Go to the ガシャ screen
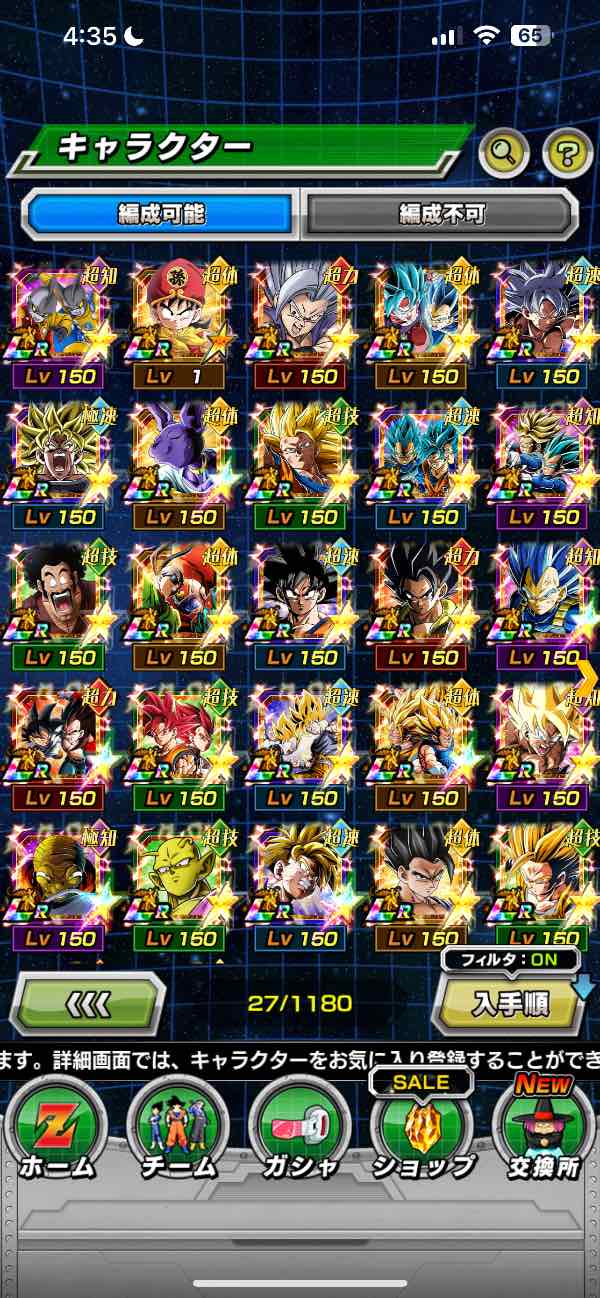 (299, 1127)
